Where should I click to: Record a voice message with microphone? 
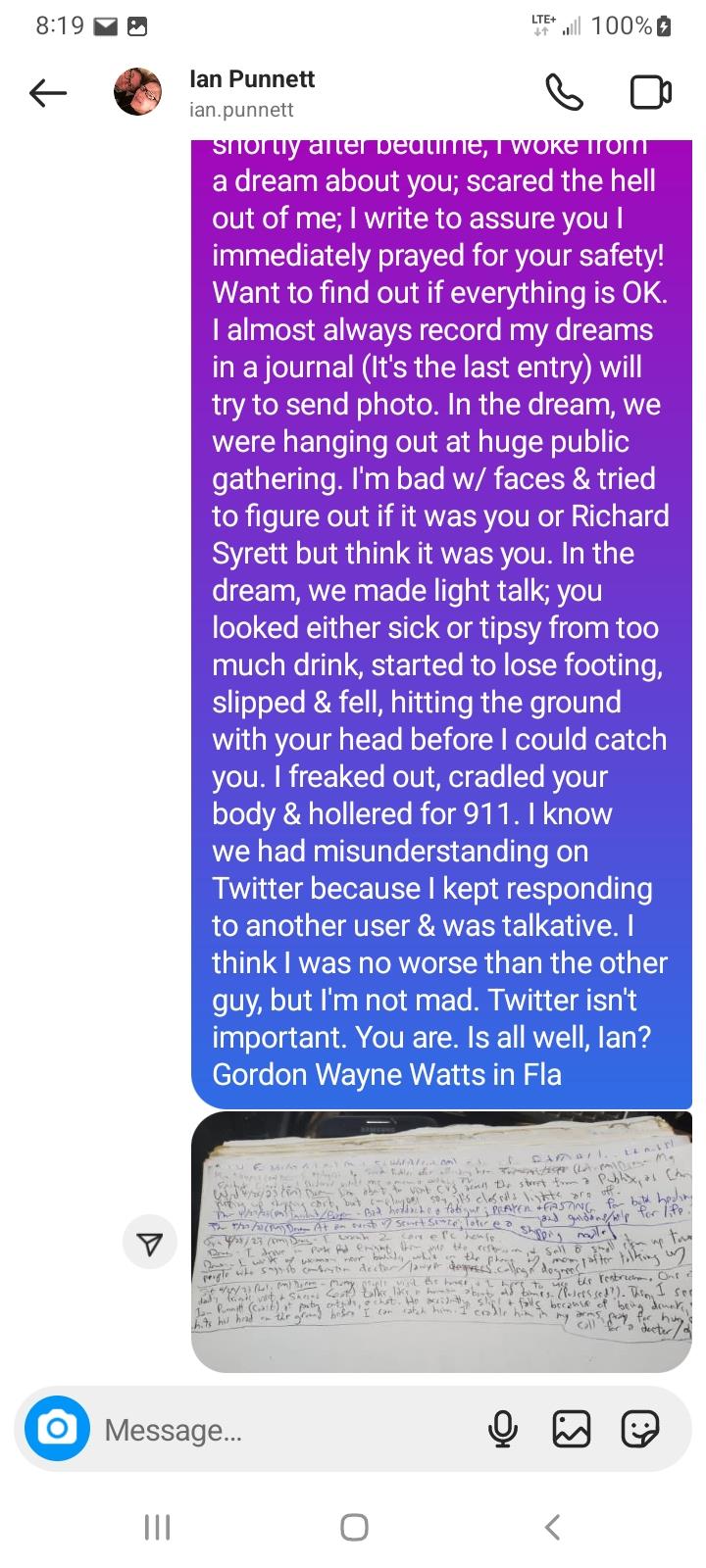[502, 1431]
